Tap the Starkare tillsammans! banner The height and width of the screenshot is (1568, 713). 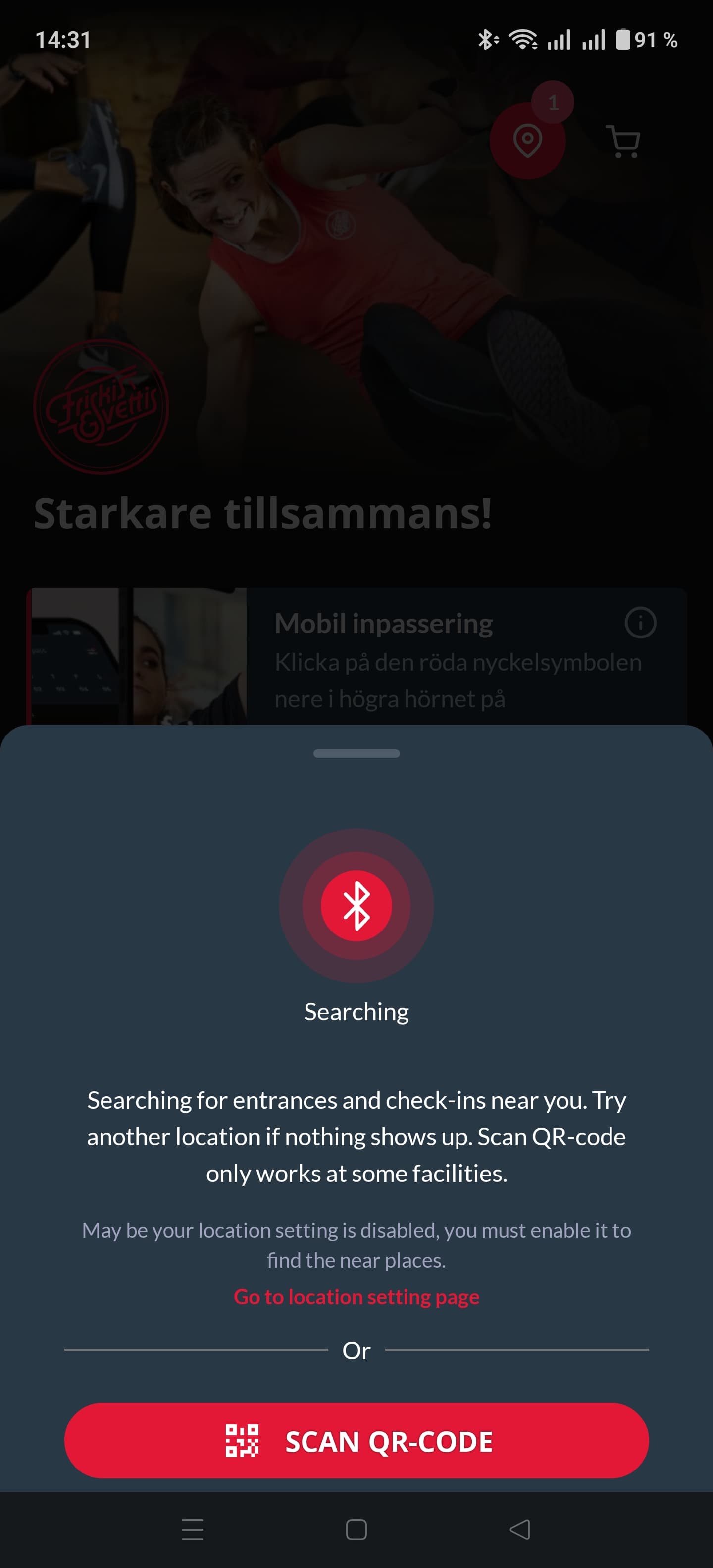(263, 514)
